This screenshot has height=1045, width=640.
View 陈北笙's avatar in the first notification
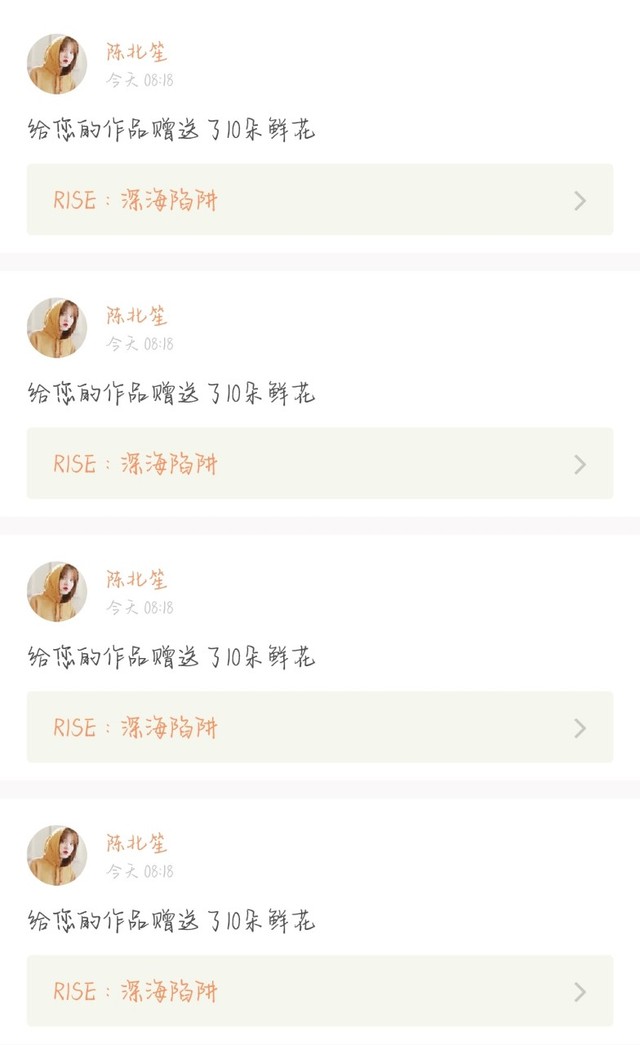click(57, 64)
